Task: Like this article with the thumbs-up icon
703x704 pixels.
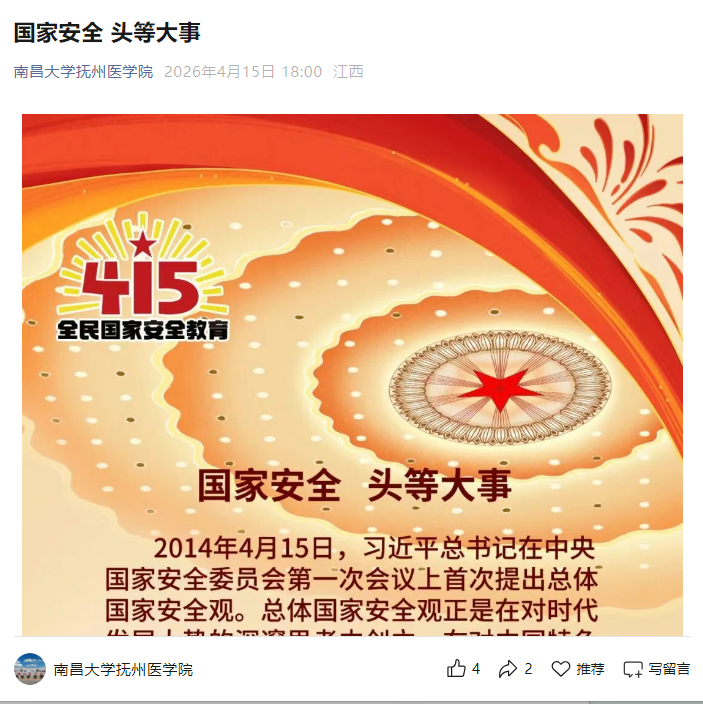Action: point(456,669)
